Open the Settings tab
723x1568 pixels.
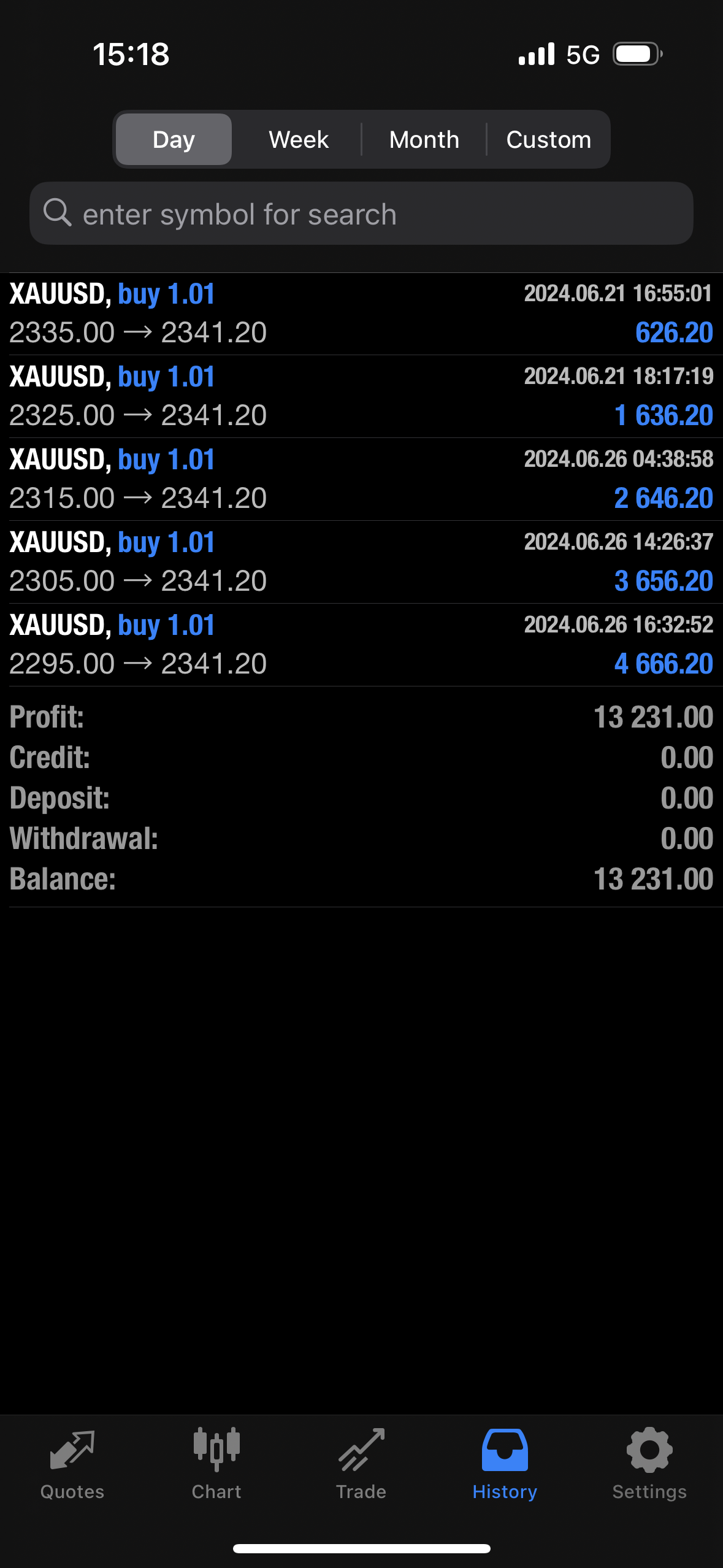tap(649, 1464)
